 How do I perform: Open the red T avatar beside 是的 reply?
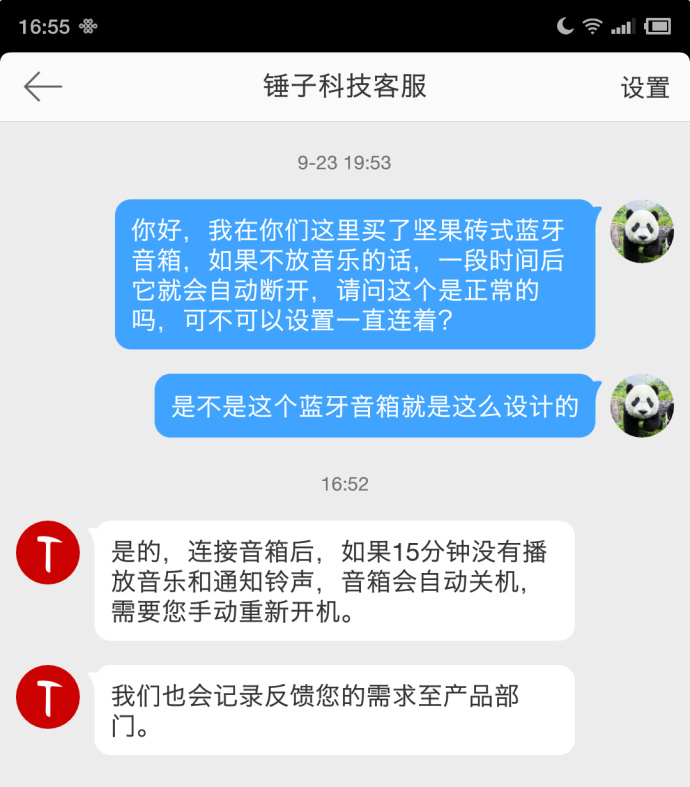pos(48,553)
